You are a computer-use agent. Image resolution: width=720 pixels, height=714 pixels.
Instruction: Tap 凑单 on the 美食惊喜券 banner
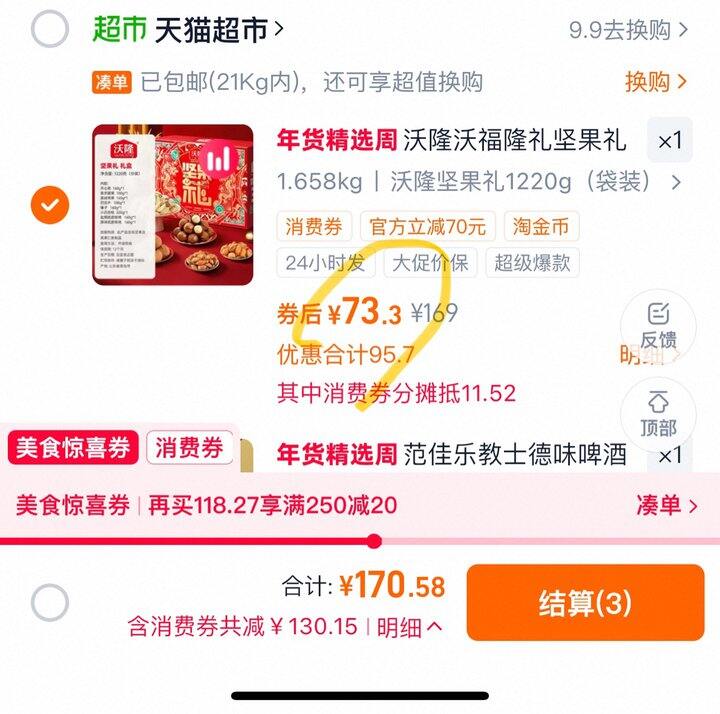pos(666,505)
